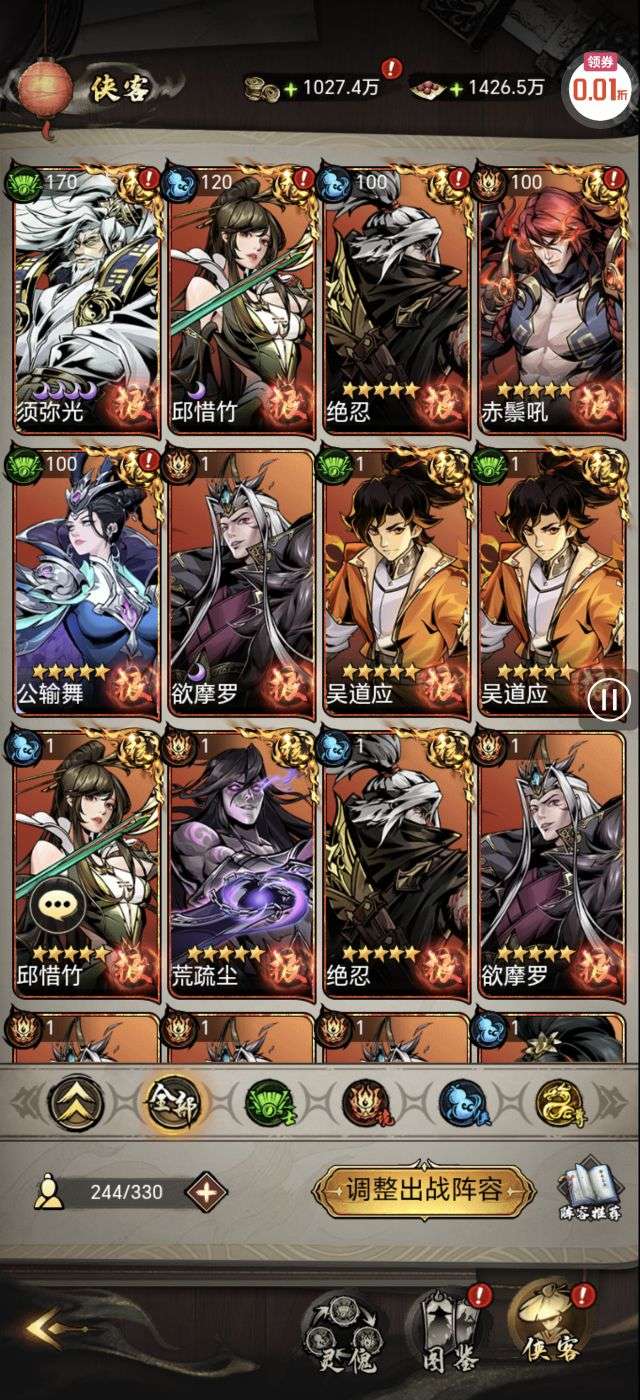Tap 调整出战阵容 button

[x=423, y=1190]
